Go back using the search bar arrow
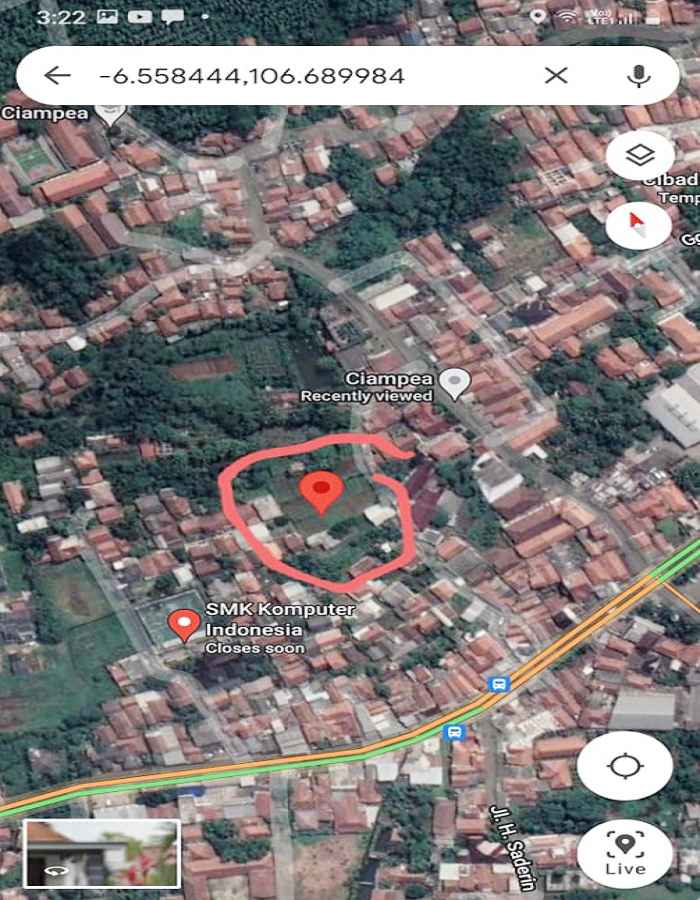 click(x=57, y=75)
